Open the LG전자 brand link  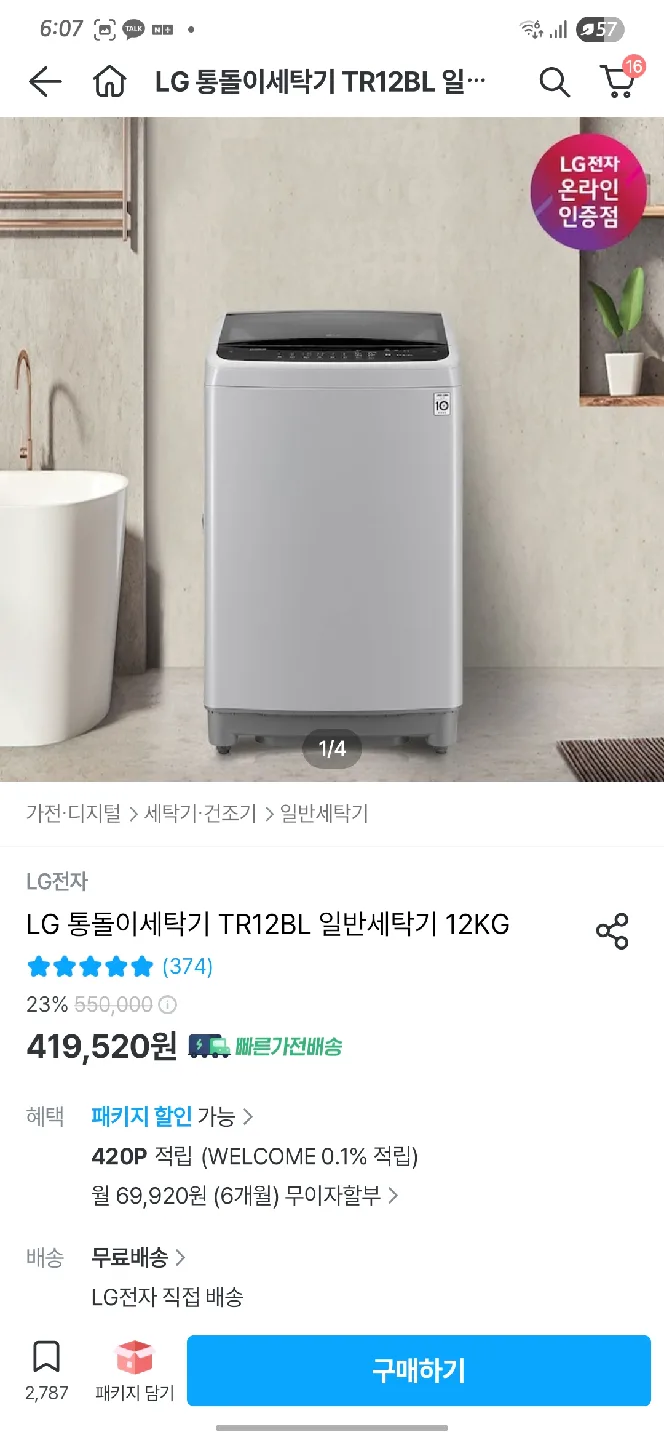[57, 881]
